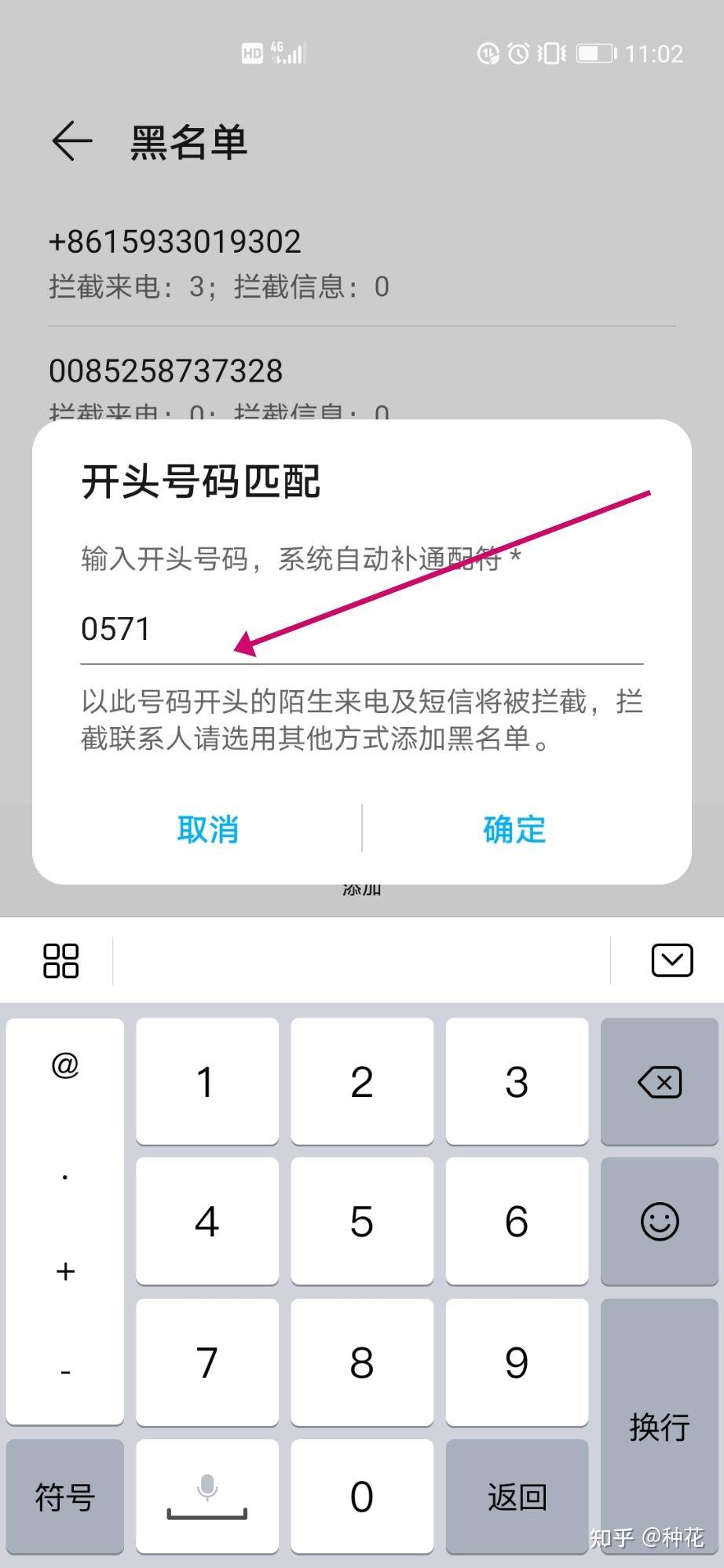The image size is (724, 1568).
Task: Delete a digit with backspace key
Action: point(659,1083)
